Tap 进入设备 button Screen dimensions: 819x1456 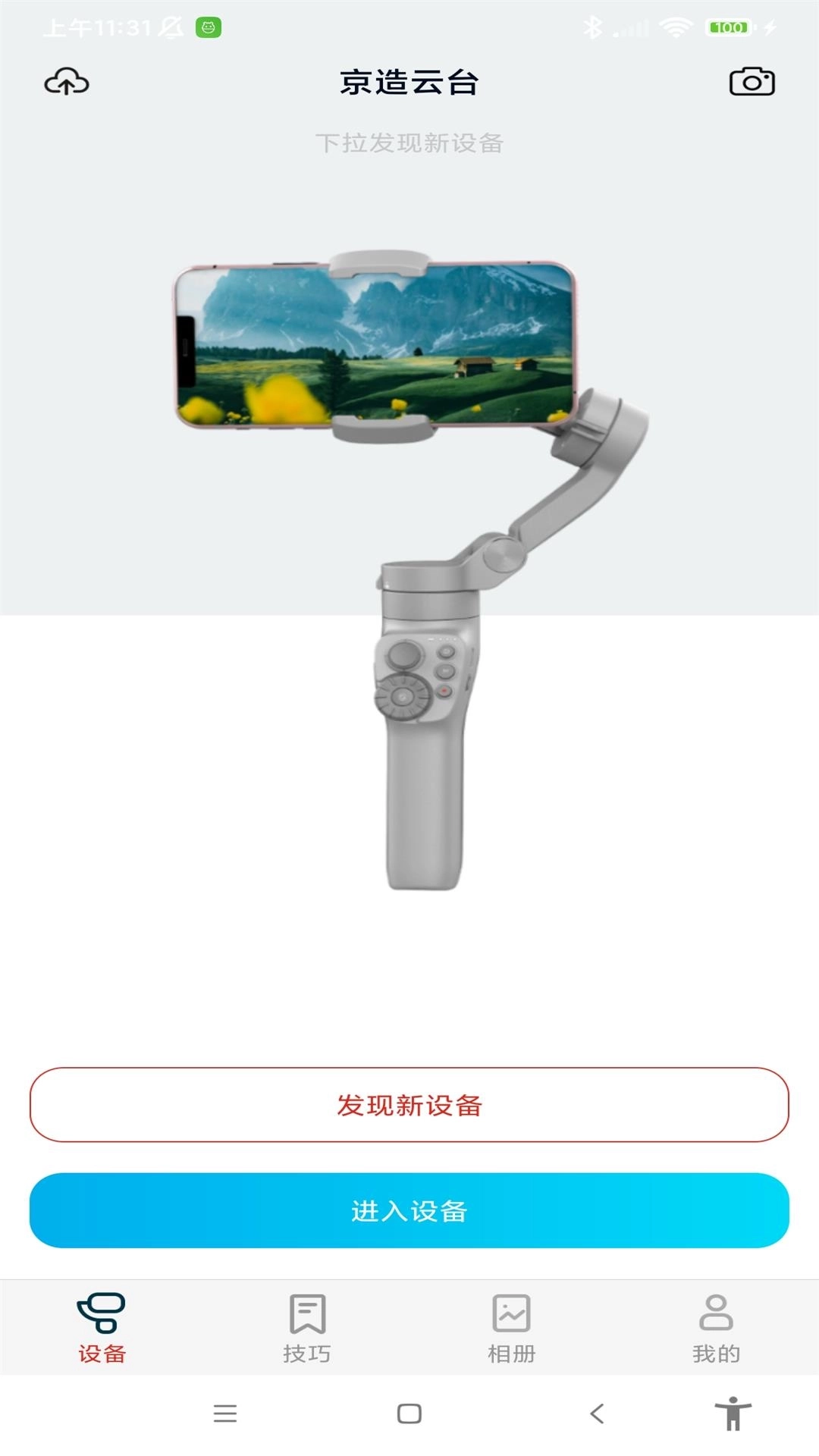409,1210
